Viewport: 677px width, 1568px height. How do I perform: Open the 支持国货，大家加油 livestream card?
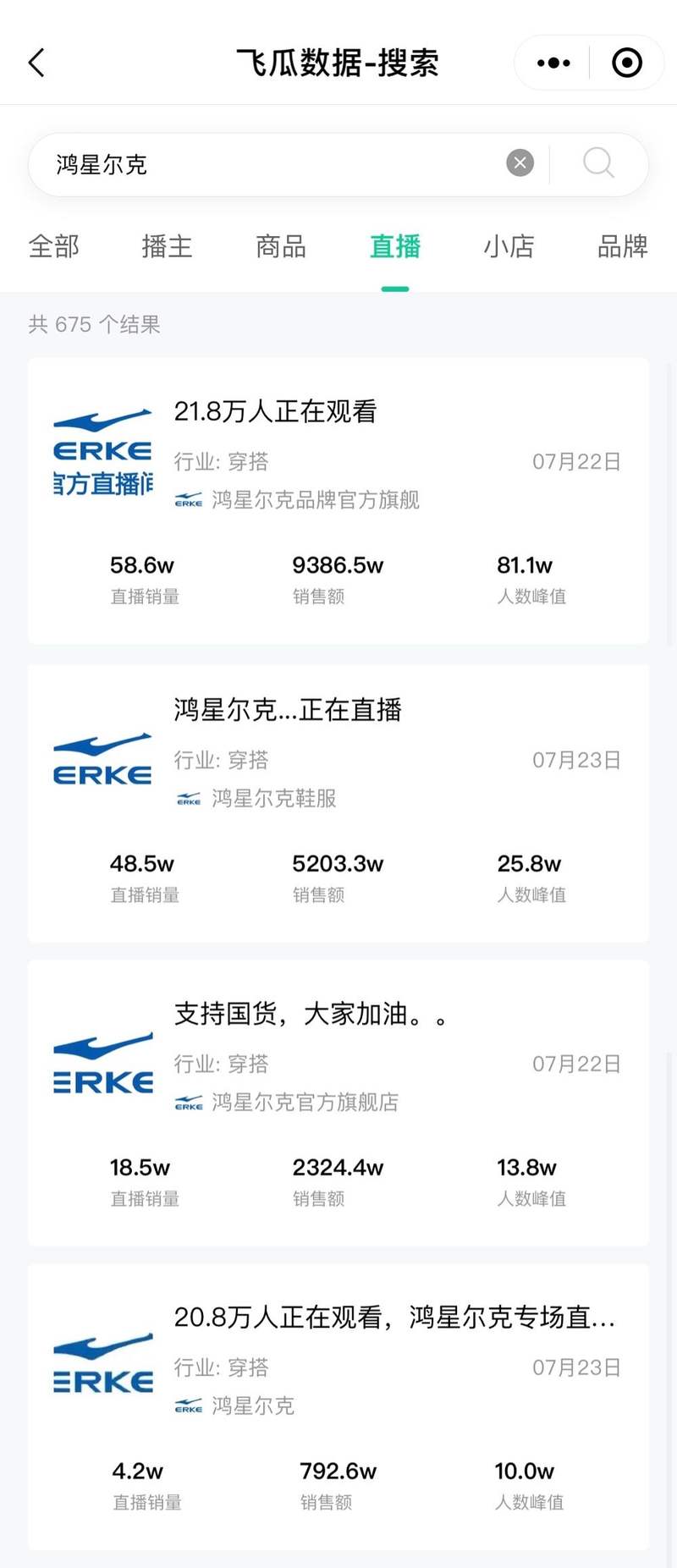tap(338, 1102)
